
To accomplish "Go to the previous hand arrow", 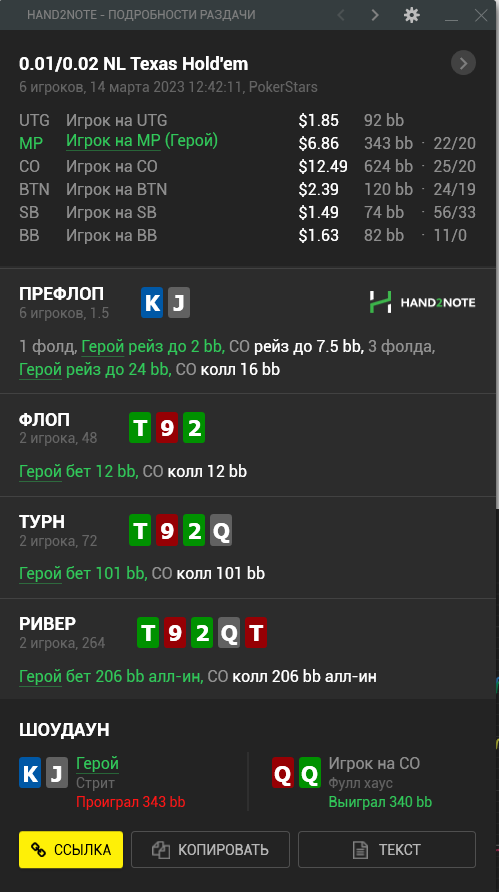I will (341, 15).
